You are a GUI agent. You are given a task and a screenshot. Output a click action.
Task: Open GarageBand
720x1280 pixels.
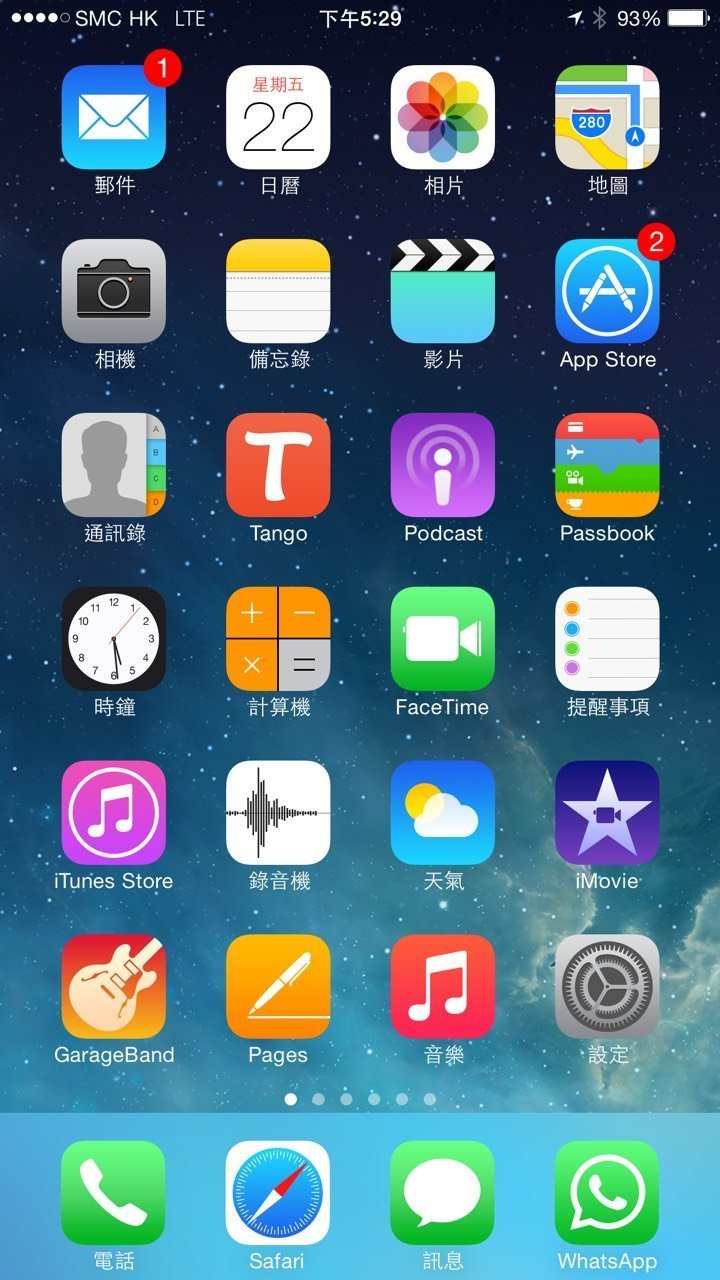point(114,987)
